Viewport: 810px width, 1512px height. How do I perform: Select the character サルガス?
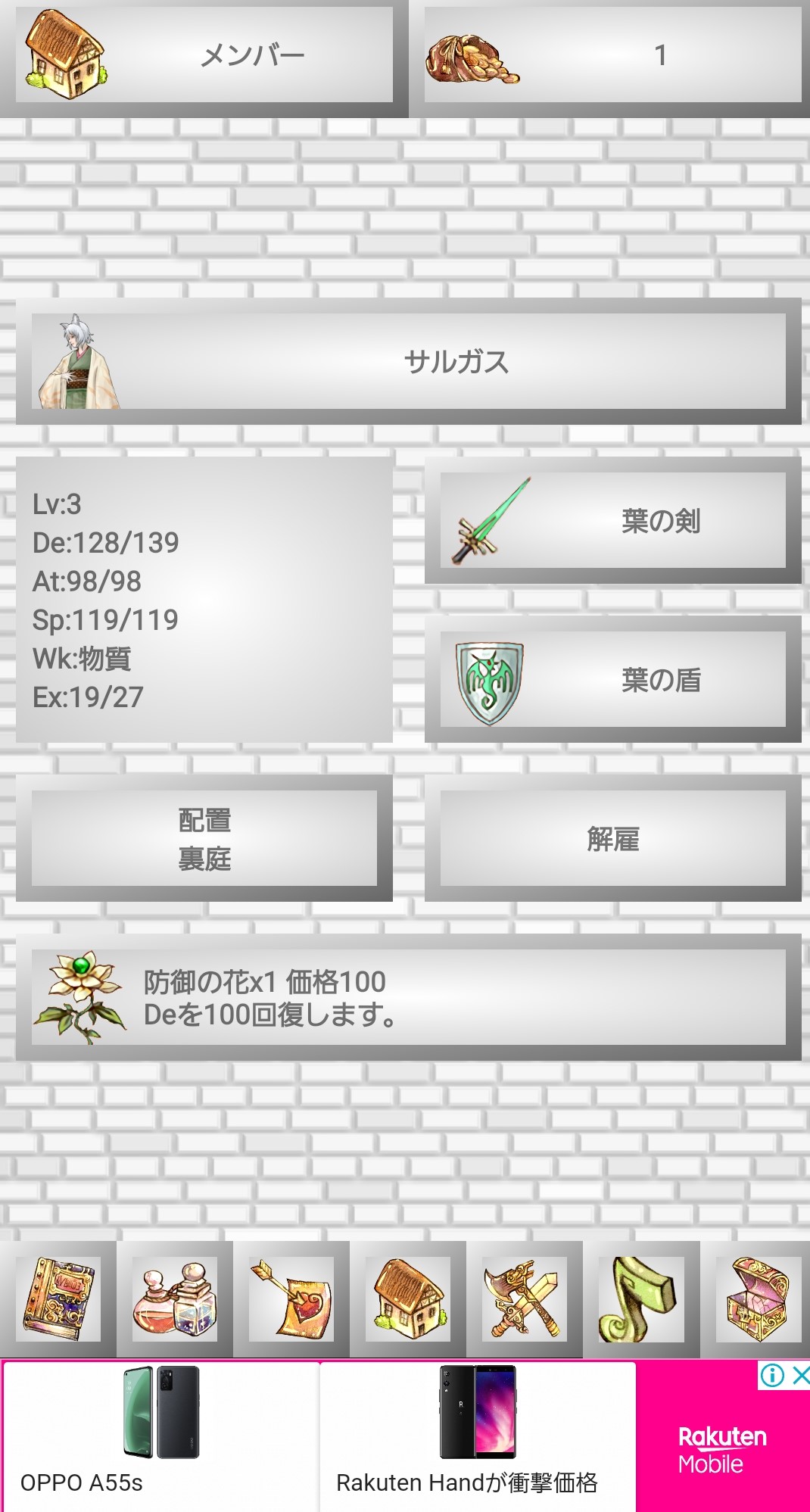408,361
